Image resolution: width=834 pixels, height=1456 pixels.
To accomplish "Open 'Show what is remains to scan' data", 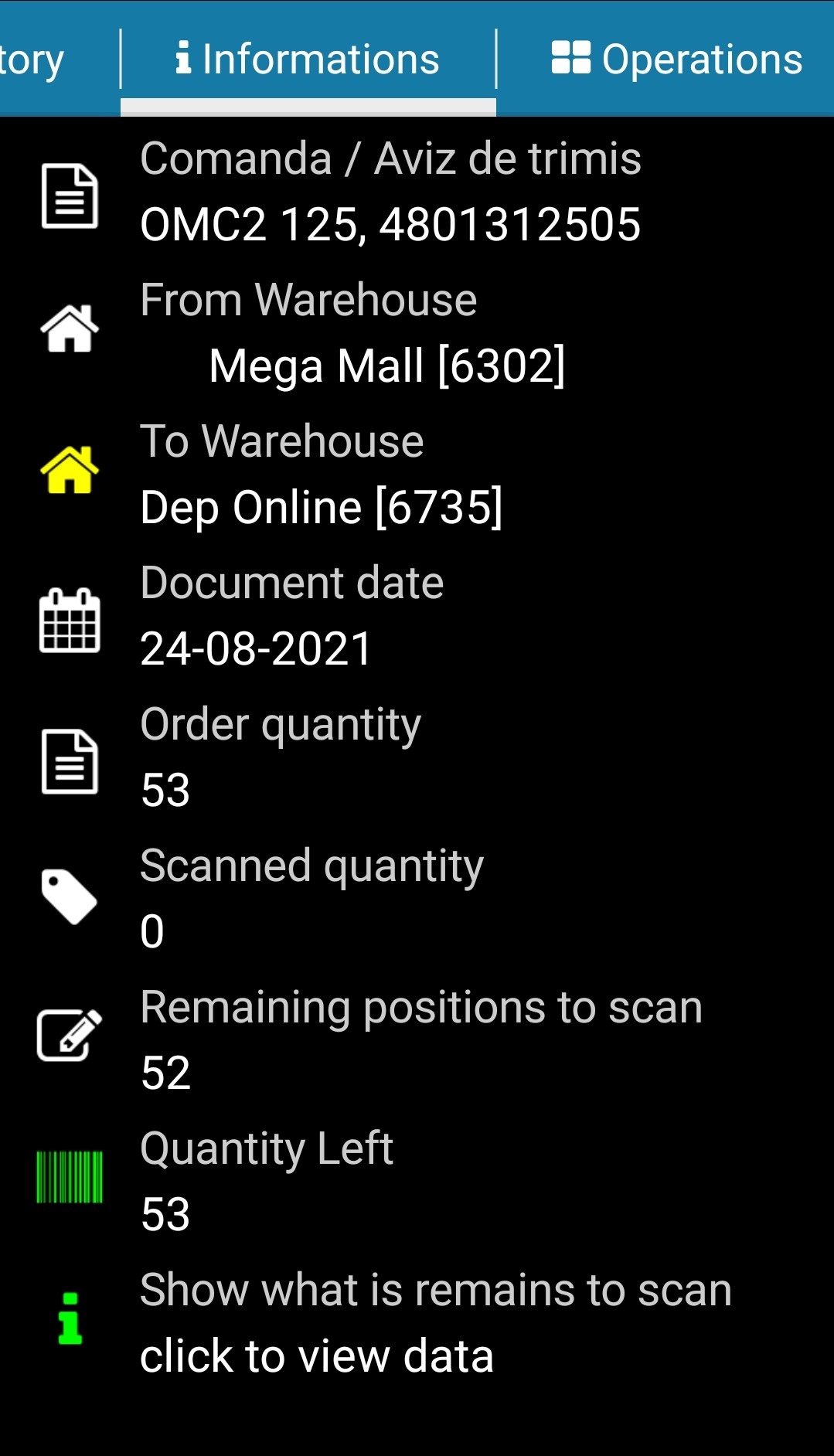I will tap(317, 1355).
